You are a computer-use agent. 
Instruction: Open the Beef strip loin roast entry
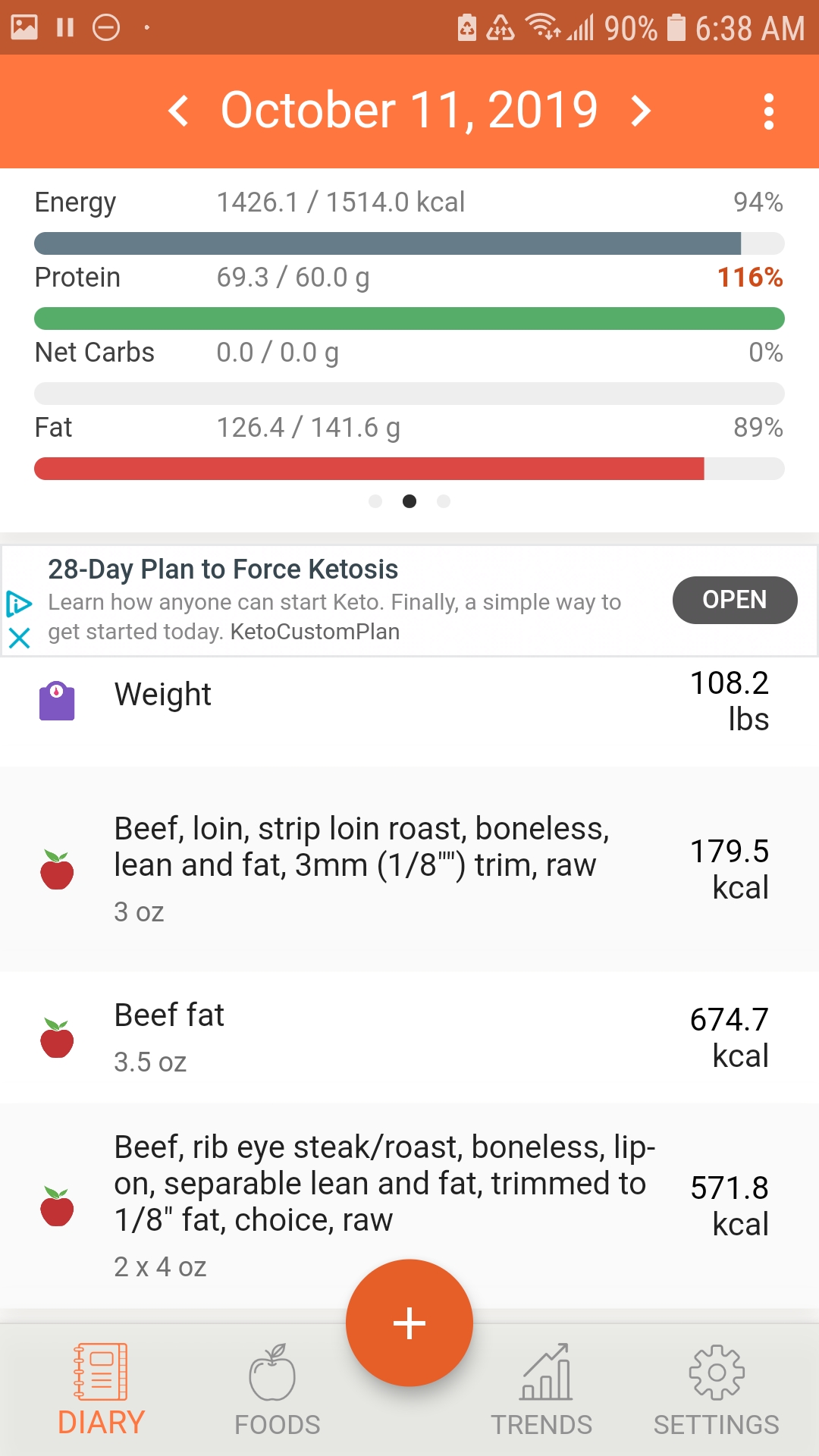tap(409, 869)
